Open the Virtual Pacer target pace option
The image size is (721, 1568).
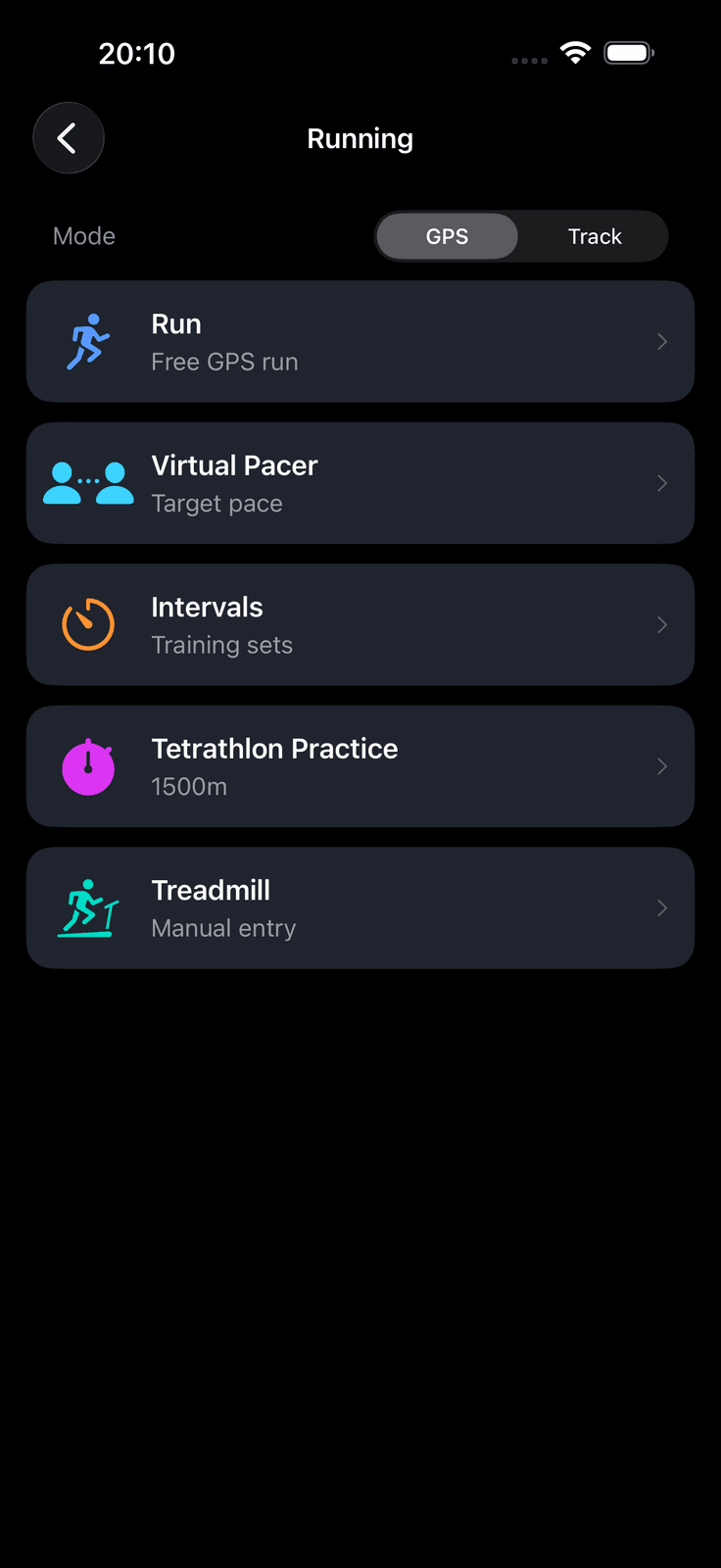[x=360, y=482]
